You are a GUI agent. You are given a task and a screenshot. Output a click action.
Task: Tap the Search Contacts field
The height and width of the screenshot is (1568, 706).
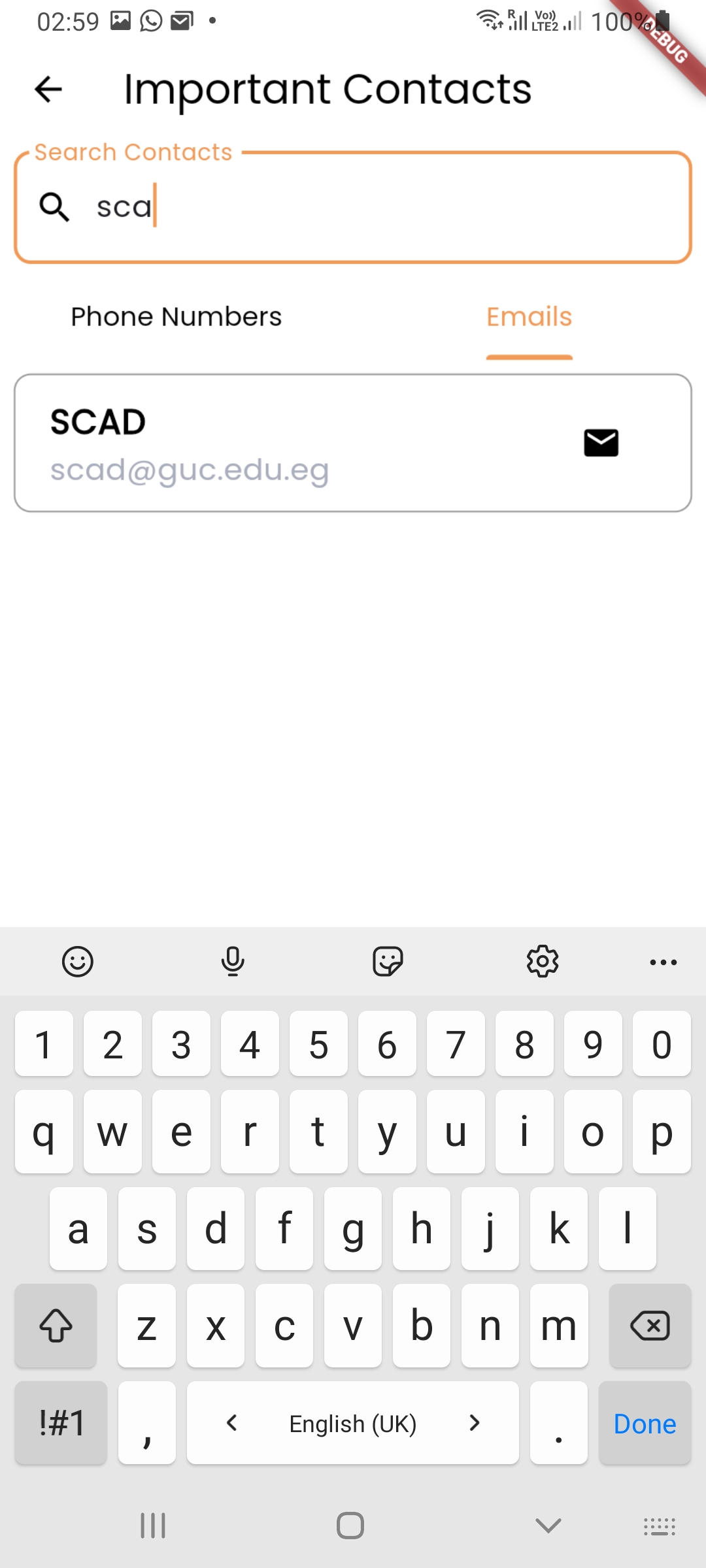(x=353, y=207)
